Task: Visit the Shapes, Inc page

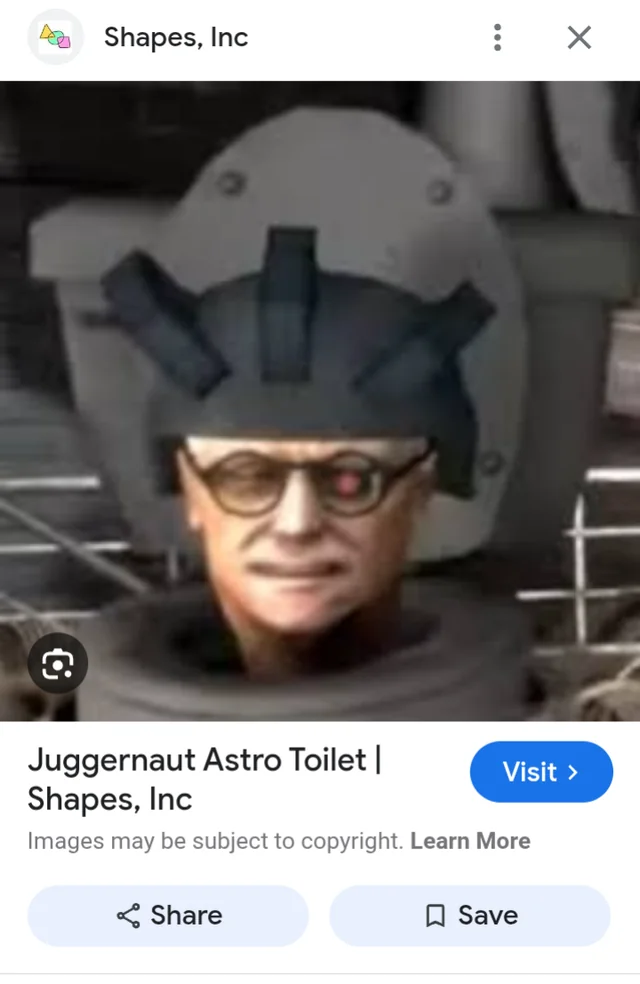Action: tap(540, 772)
